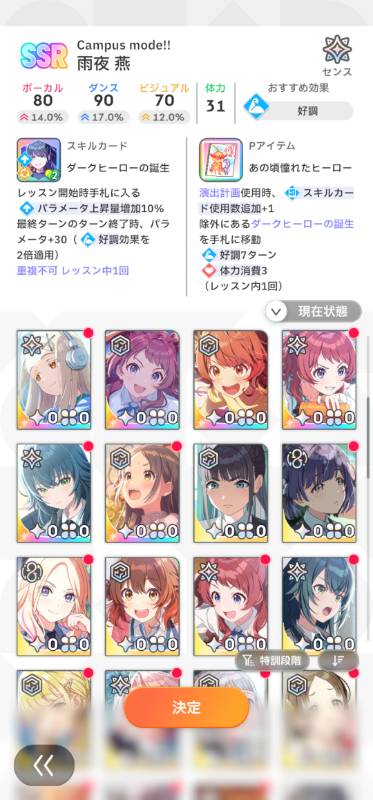Open the 特訓段階 filter

(x=275, y=661)
